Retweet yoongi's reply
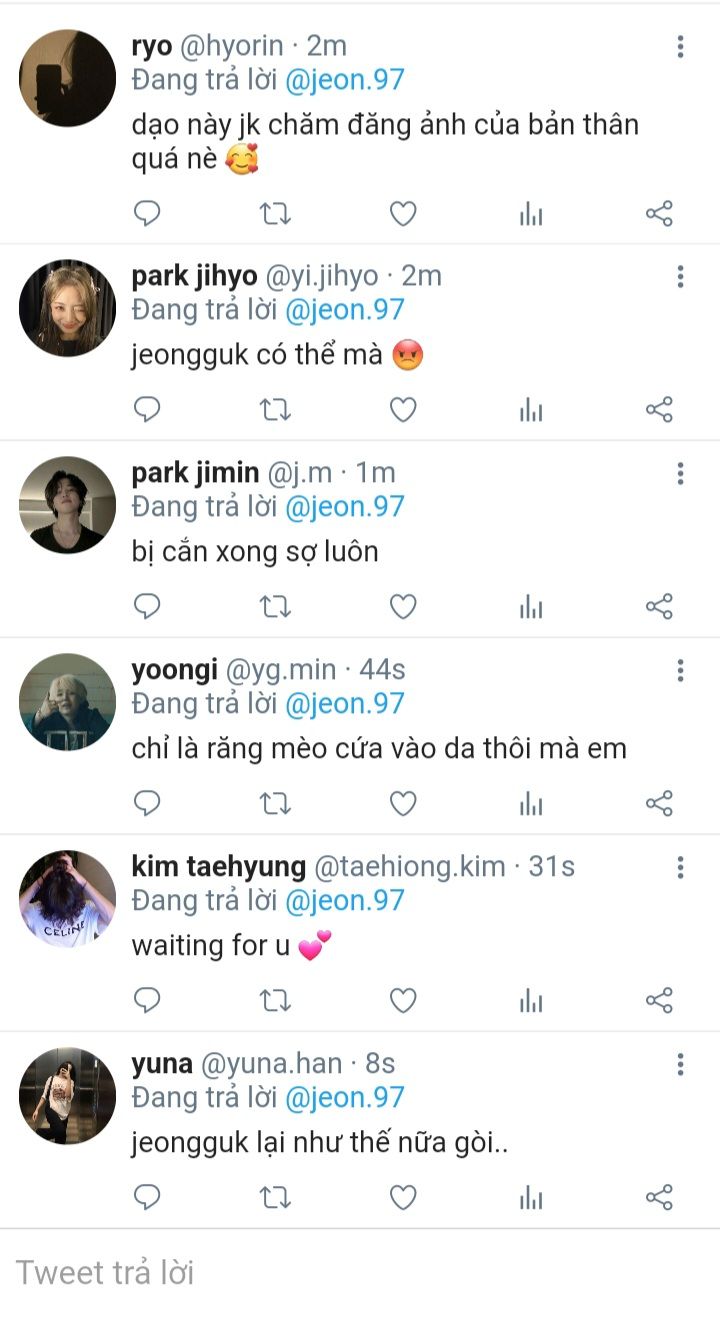Image resolution: width=720 pixels, height=1317 pixels. (275, 804)
